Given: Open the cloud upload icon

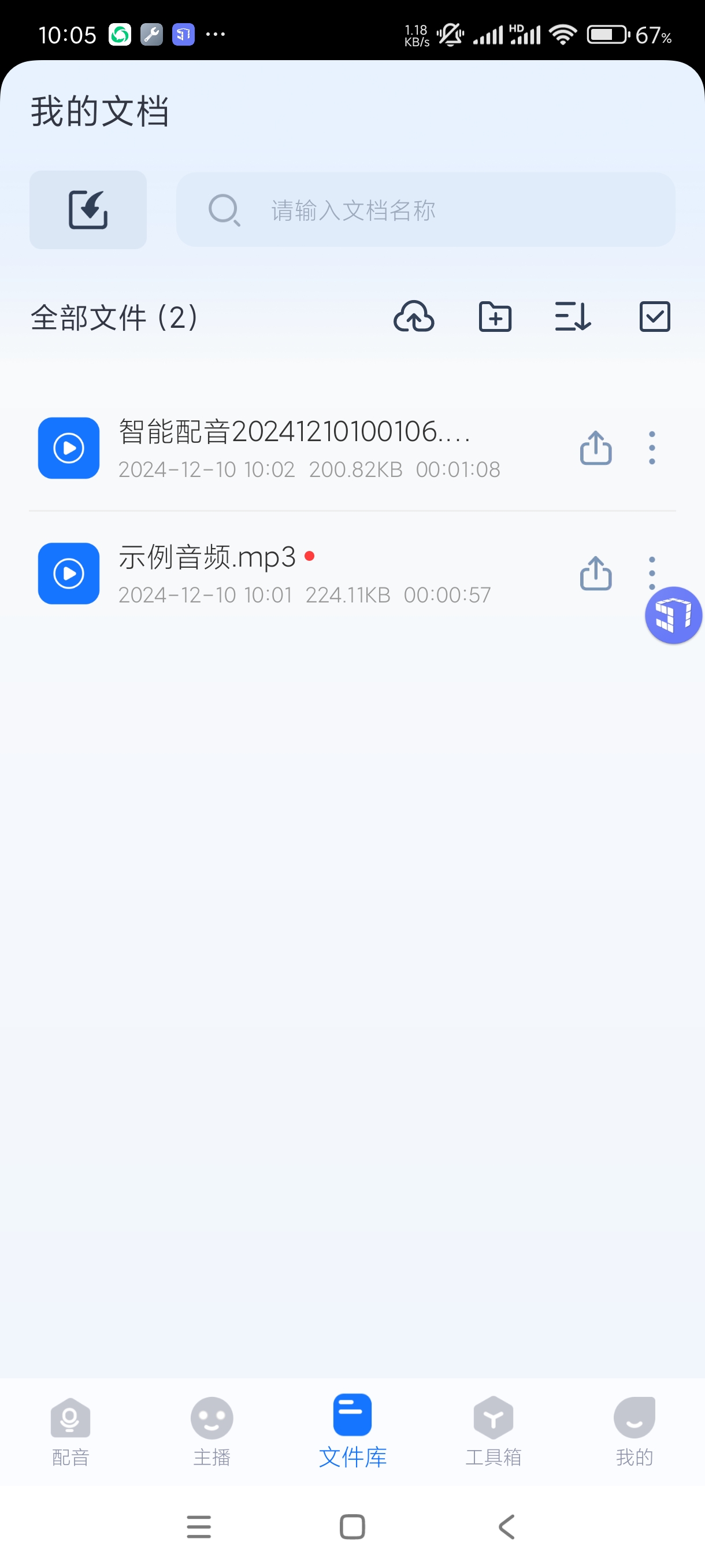Looking at the screenshot, I should point(414,316).
